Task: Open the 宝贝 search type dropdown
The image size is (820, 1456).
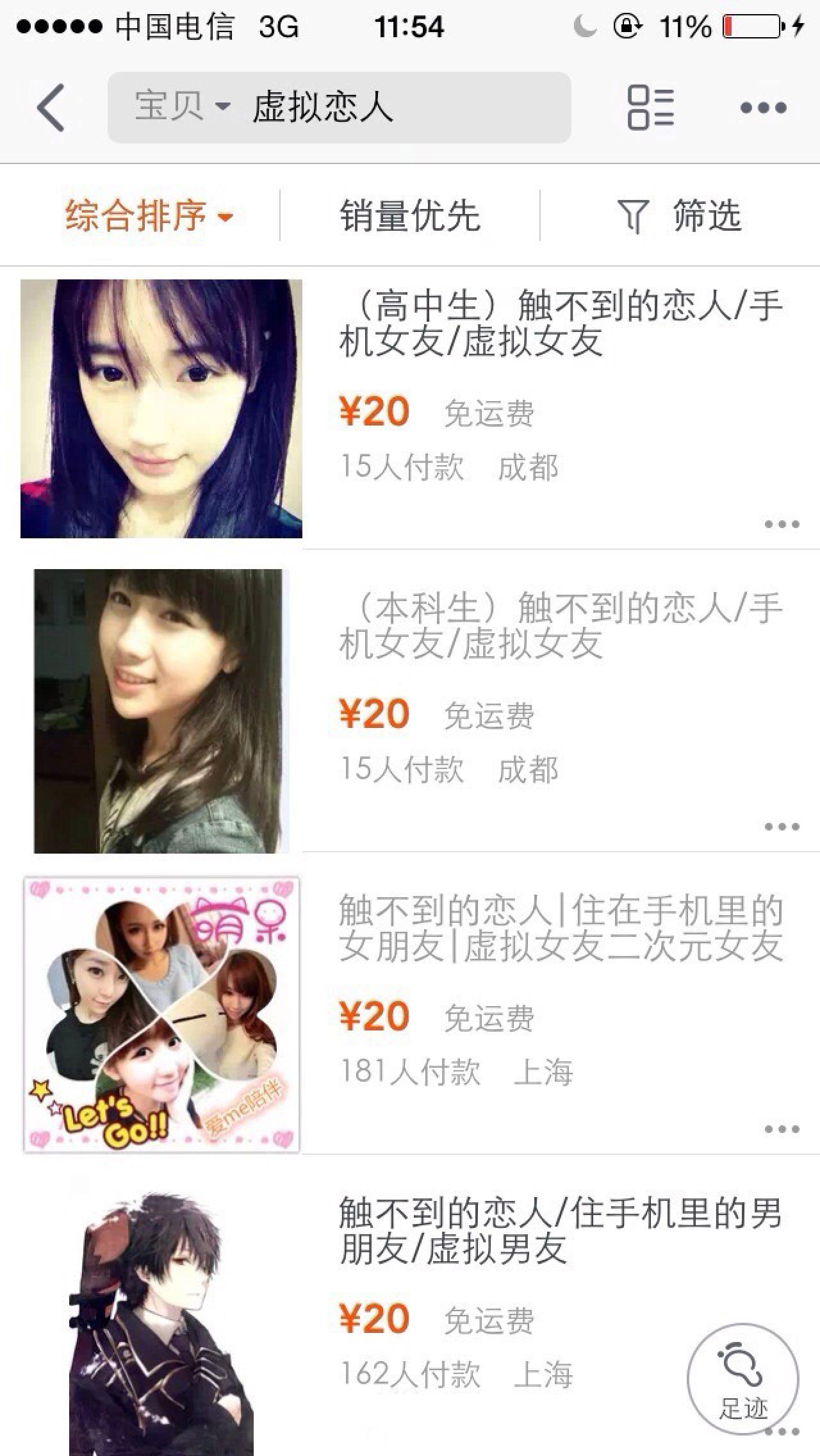Action: (x=181, y=106)
